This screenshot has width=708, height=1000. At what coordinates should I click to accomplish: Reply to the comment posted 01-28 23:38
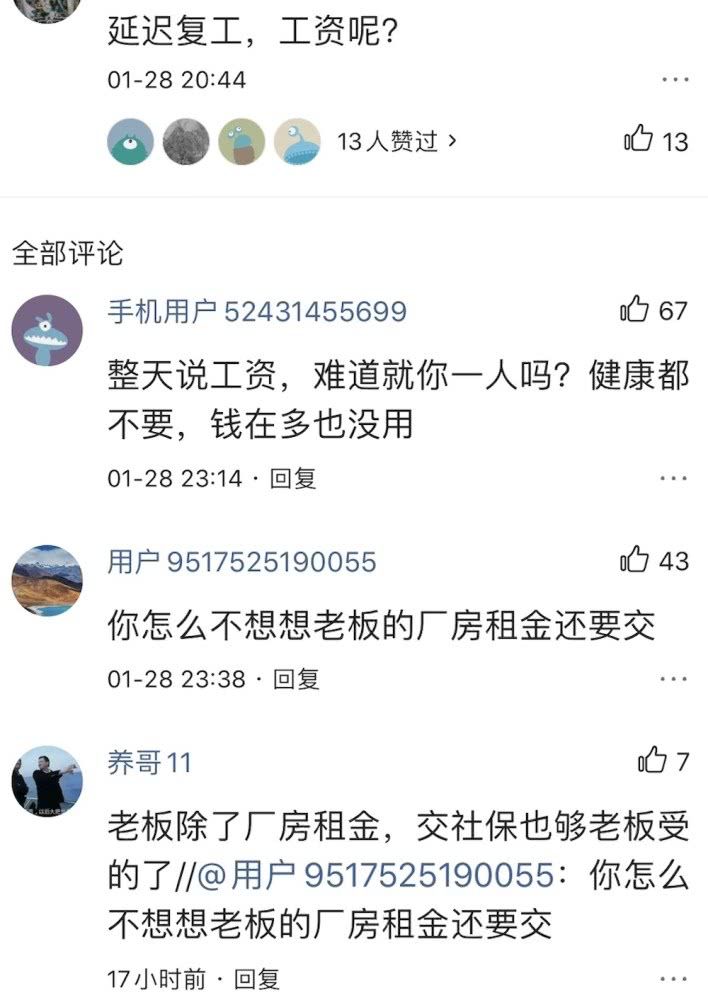[x=296, y=679]
